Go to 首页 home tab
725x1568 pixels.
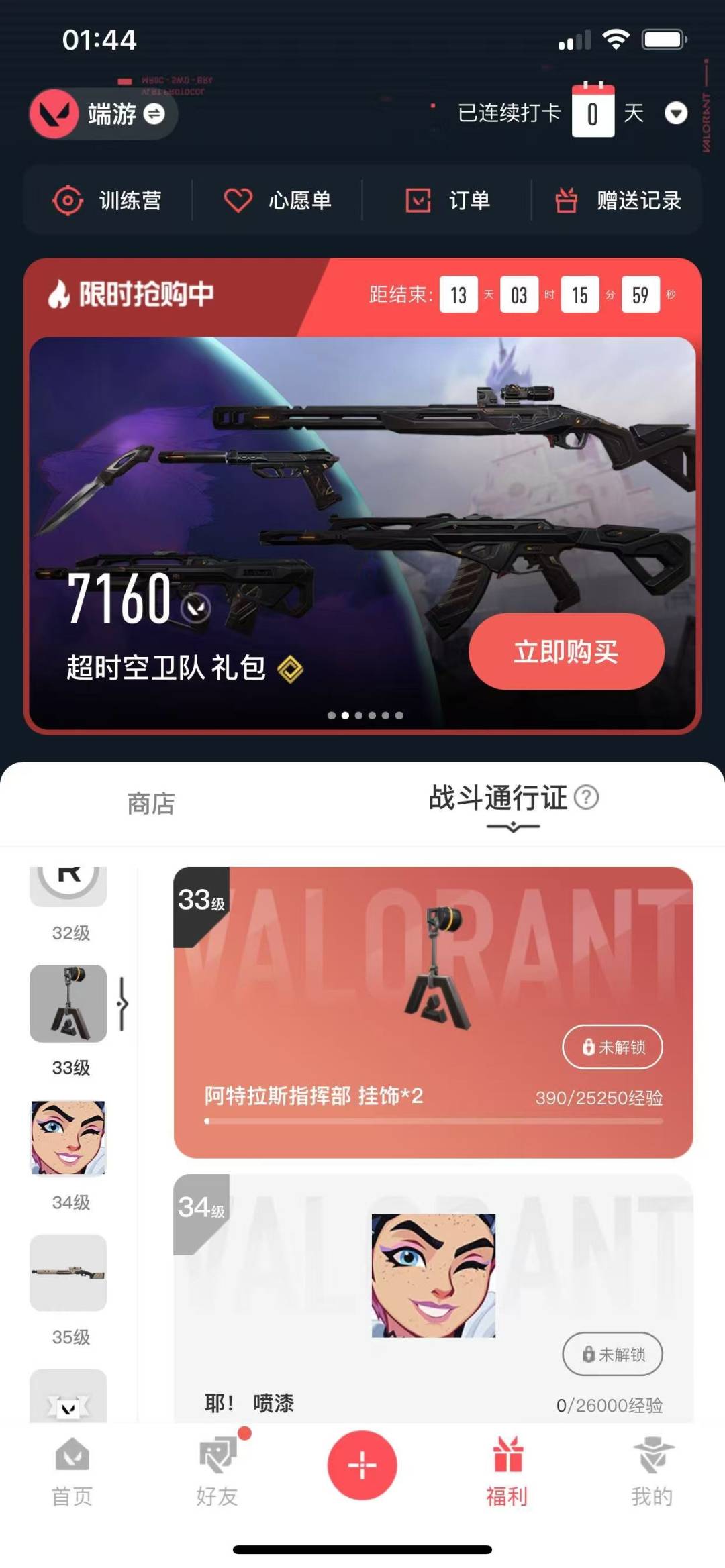point(72,1471)
